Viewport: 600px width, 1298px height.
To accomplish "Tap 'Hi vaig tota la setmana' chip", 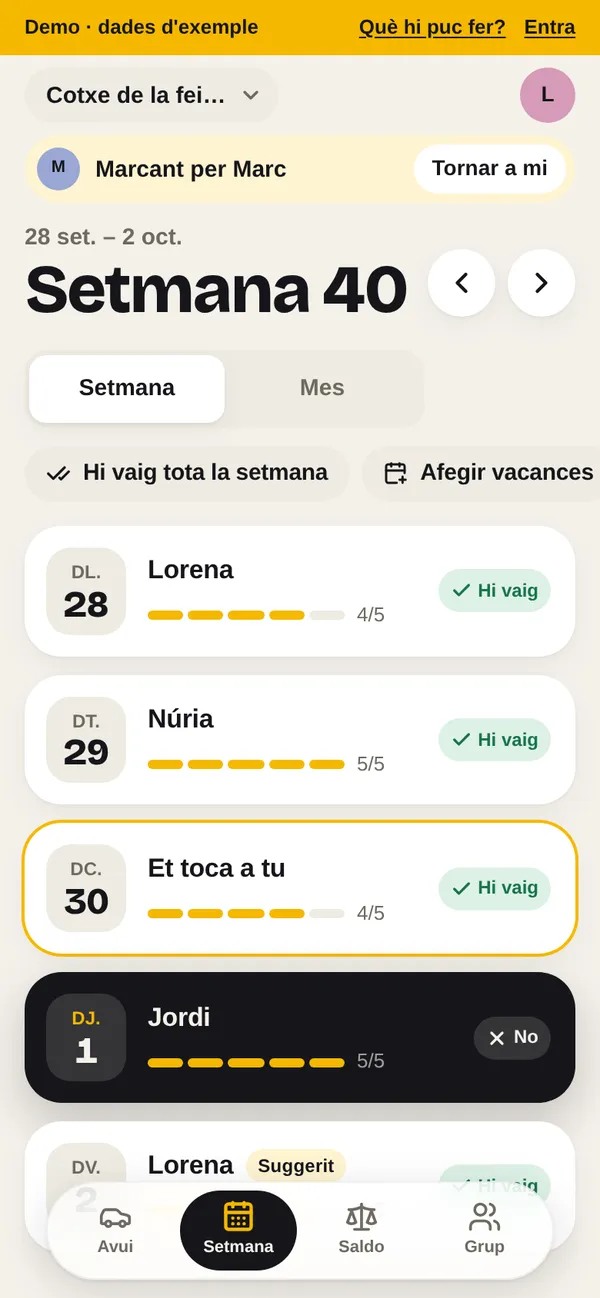I will pyautogui.click(x=187, y=473).
